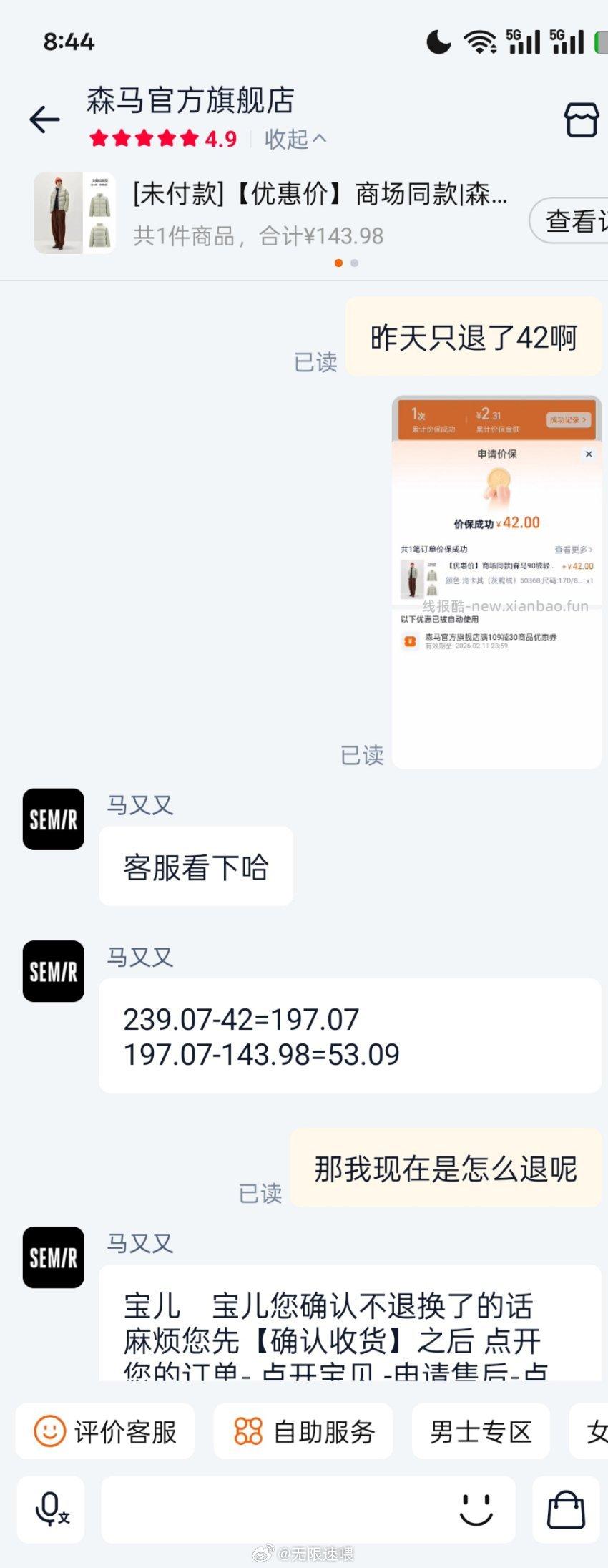Image resolution: width=608 pixels, height=1568 pixels.
Task: Switch to the 男士专区 section
Action: (x=481, y=1430)
